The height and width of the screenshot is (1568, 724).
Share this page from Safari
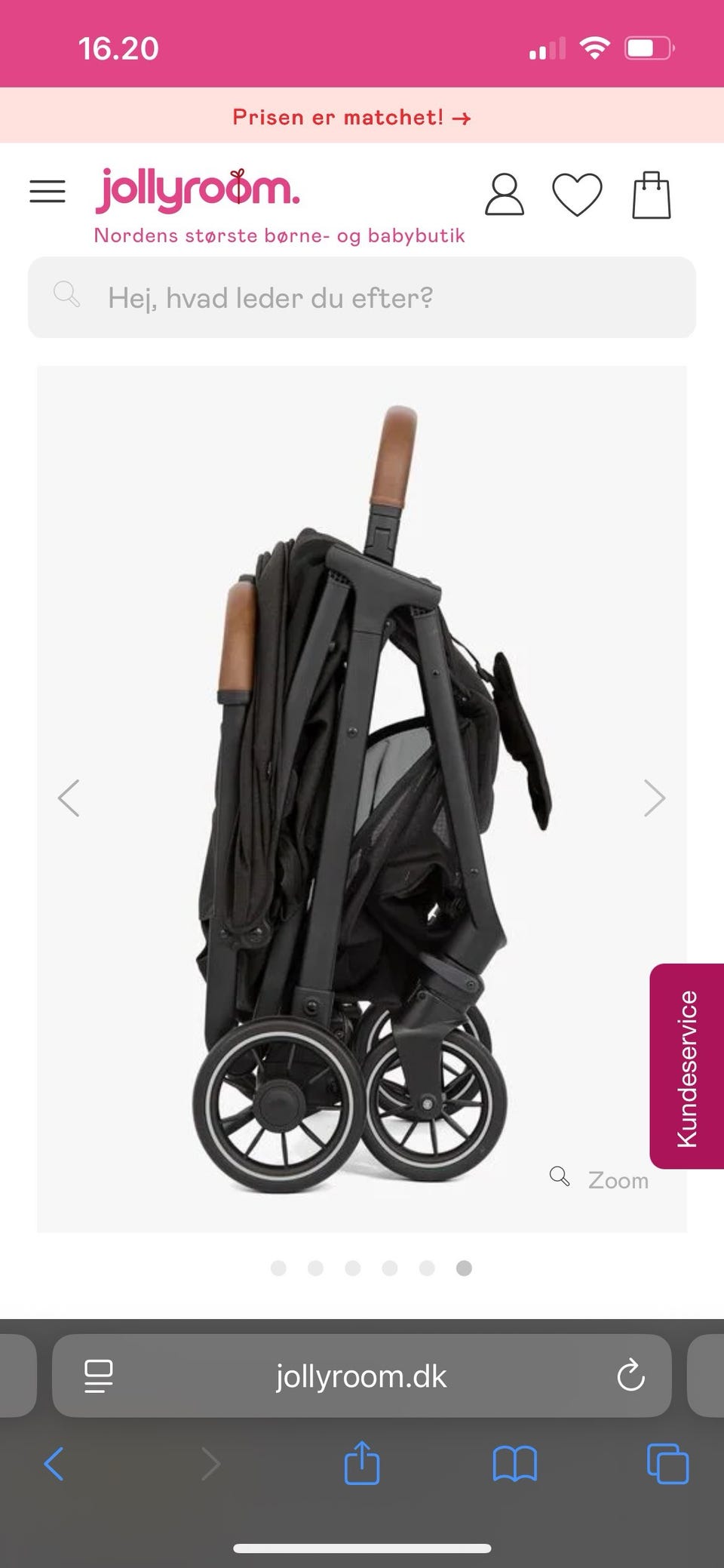coord(361,1463)
